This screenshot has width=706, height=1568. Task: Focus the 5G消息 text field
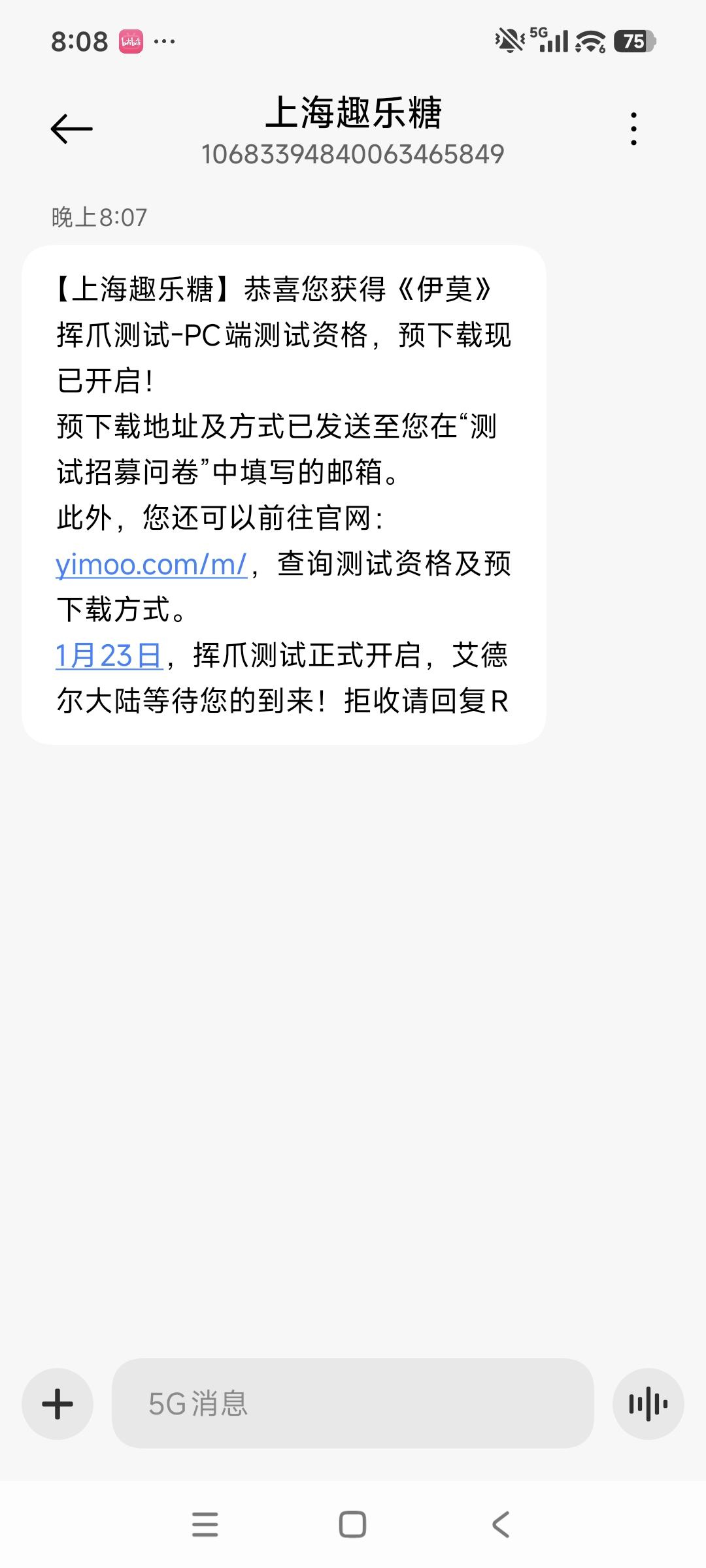[353, 1403]
